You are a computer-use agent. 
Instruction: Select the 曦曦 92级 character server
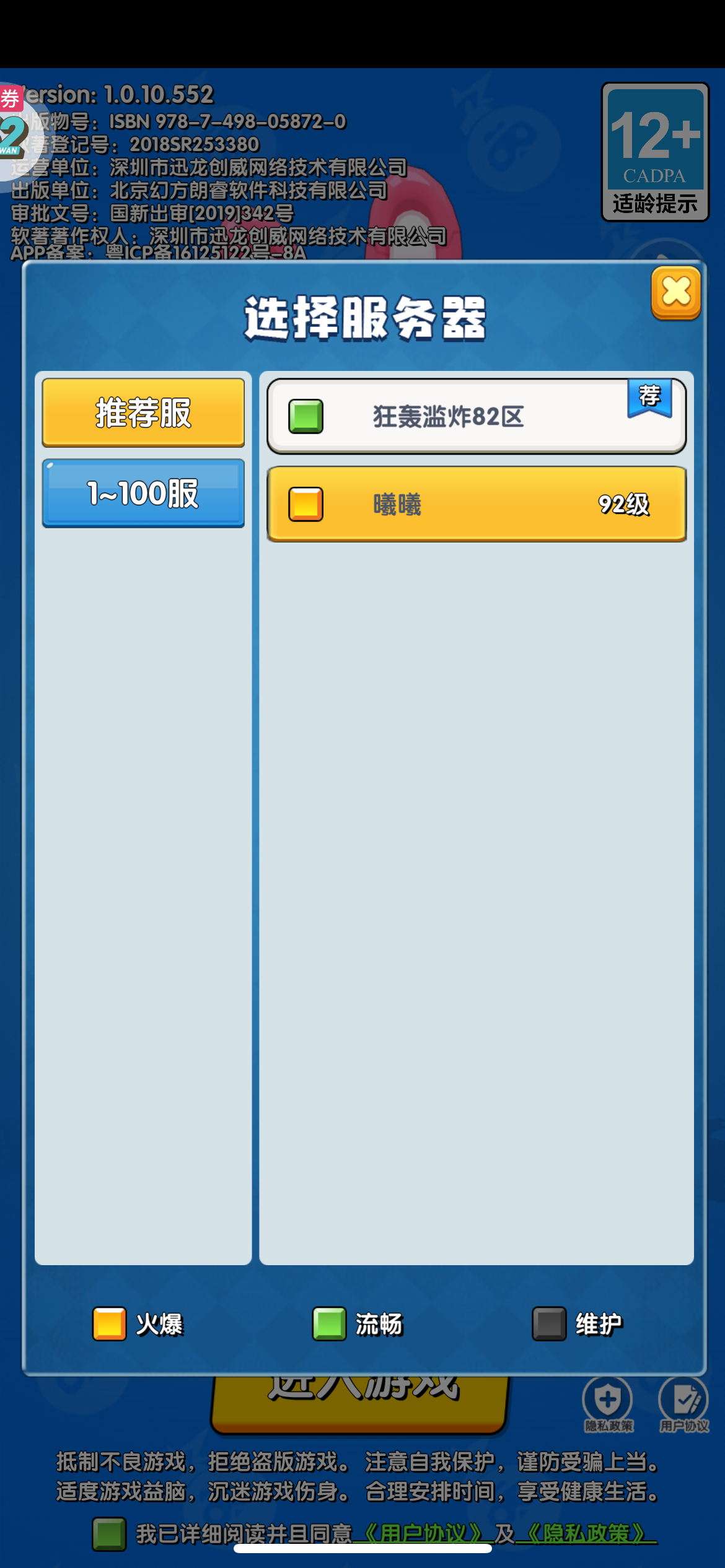[x=477, y=504]
